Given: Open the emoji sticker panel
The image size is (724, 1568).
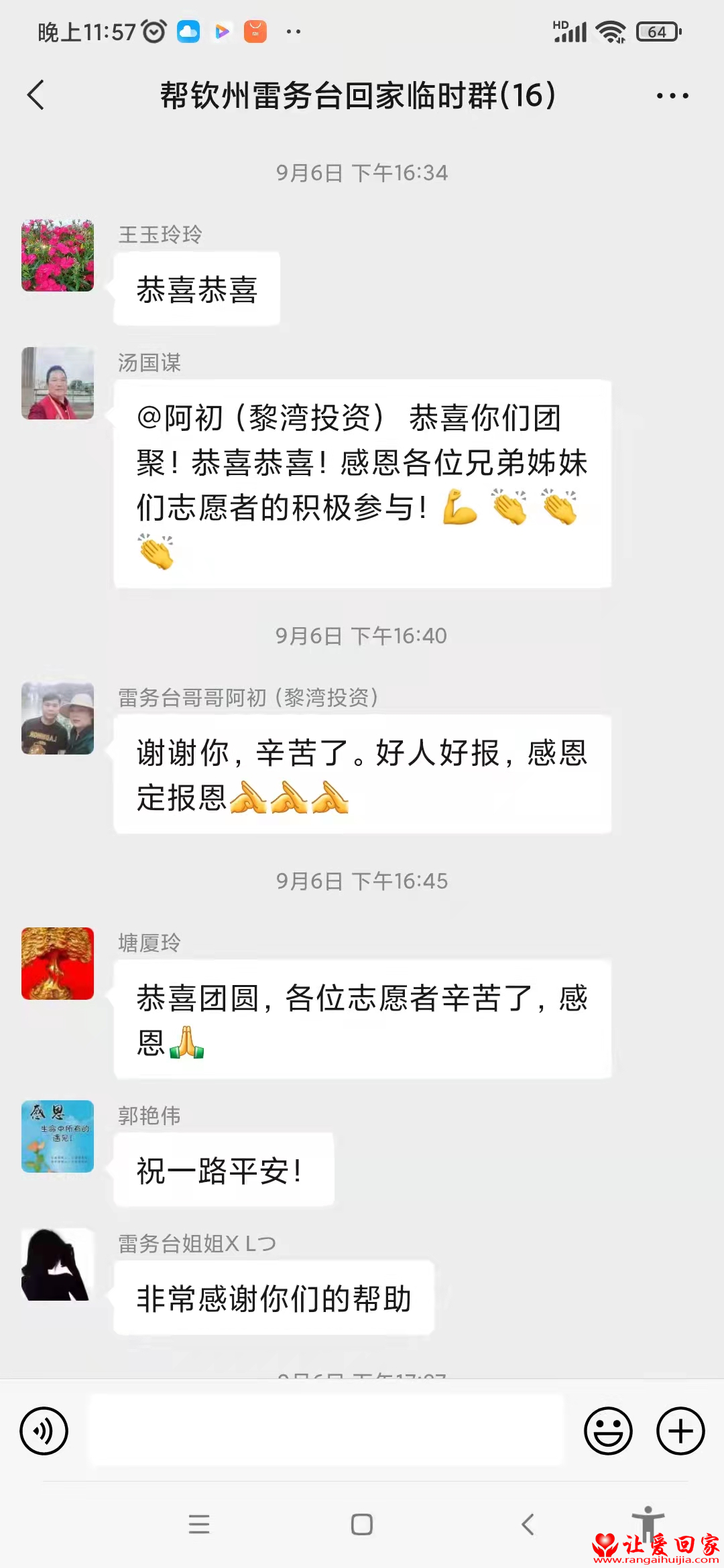Looking at the screenshot, I should pos(608,1431).
